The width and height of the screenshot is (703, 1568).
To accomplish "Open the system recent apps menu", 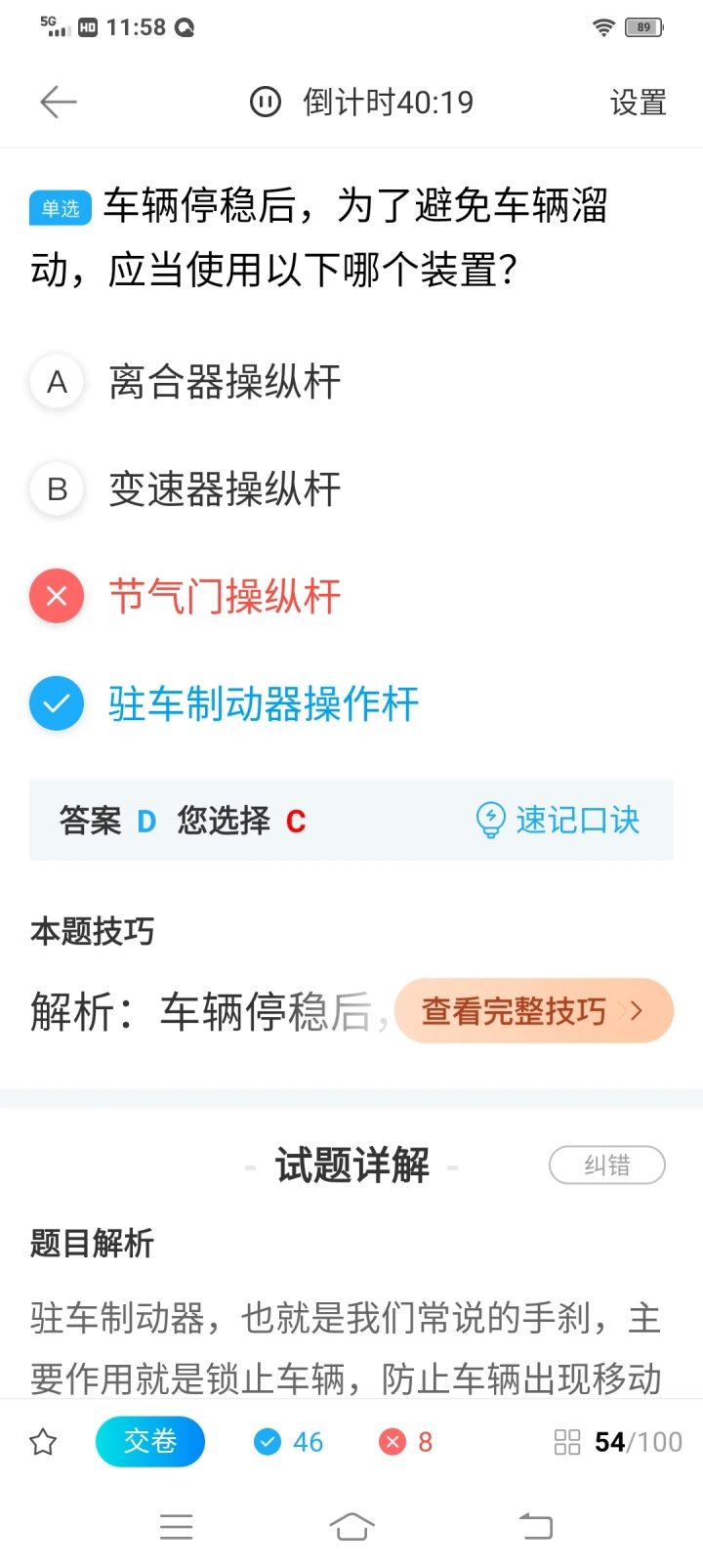I will [177, 1526].
